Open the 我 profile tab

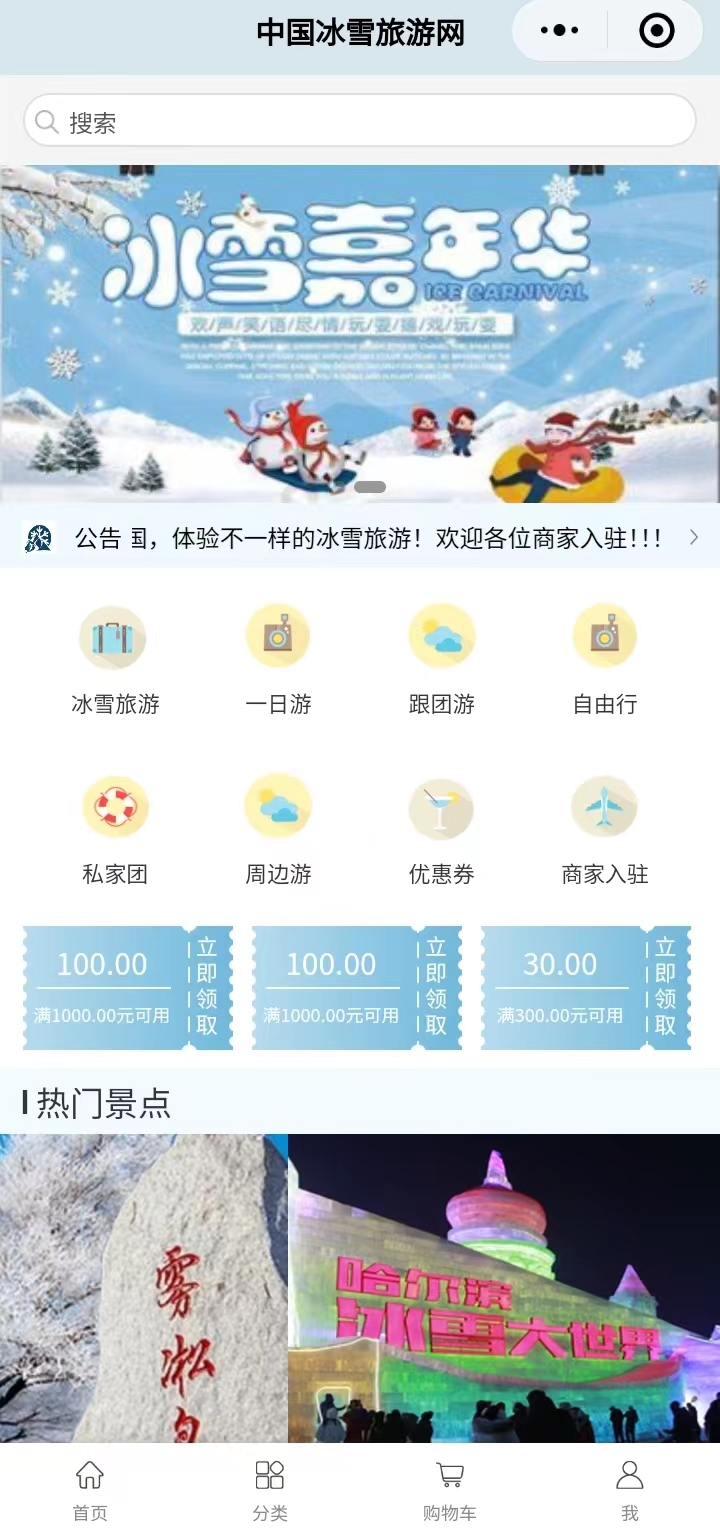(x=629, y=1490)
